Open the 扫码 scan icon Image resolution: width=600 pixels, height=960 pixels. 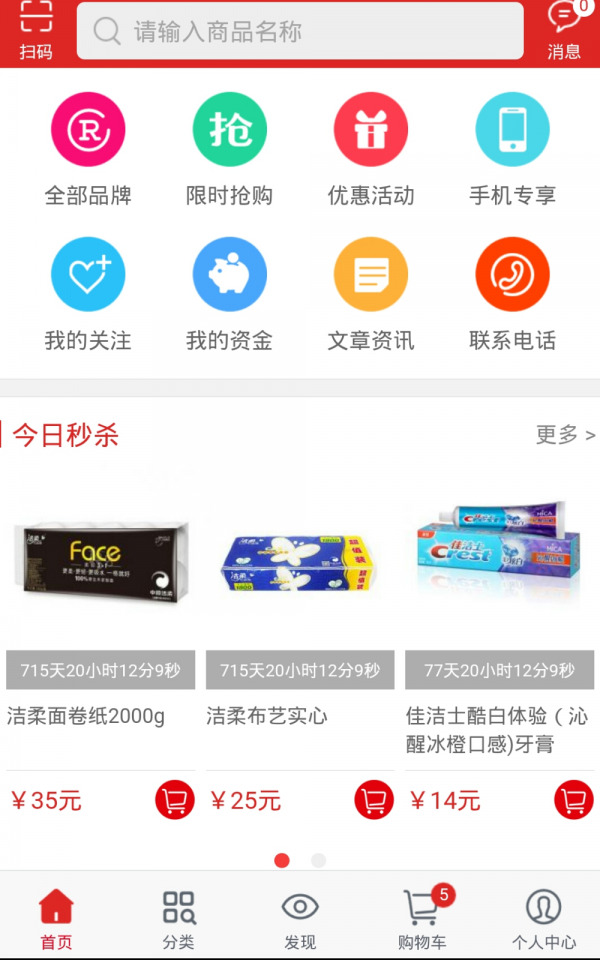click(x=36, y=30)
